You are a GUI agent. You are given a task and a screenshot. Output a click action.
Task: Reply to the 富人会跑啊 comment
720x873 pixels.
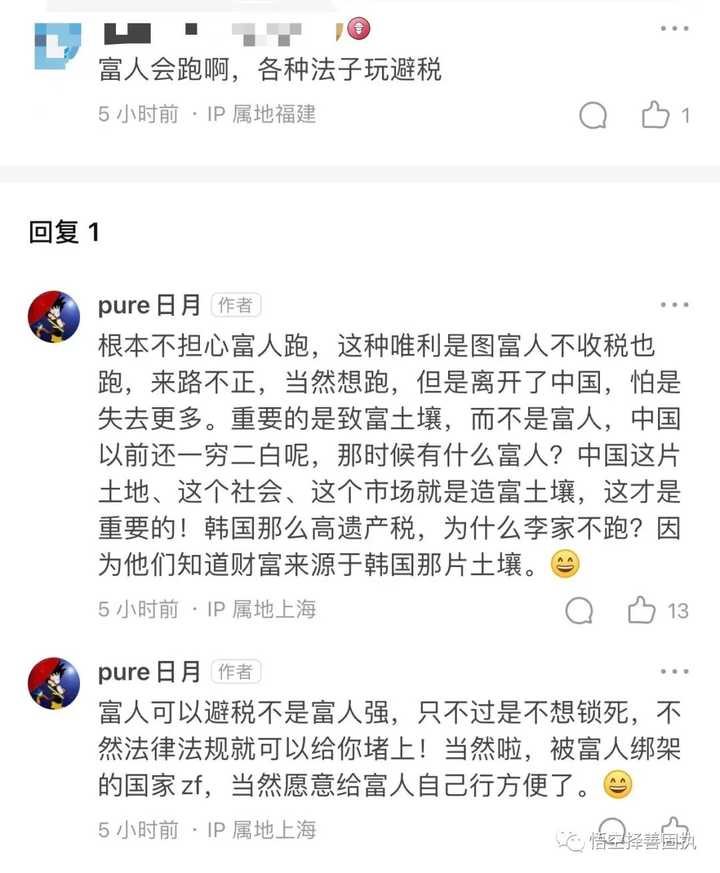(x=593, y=116)
